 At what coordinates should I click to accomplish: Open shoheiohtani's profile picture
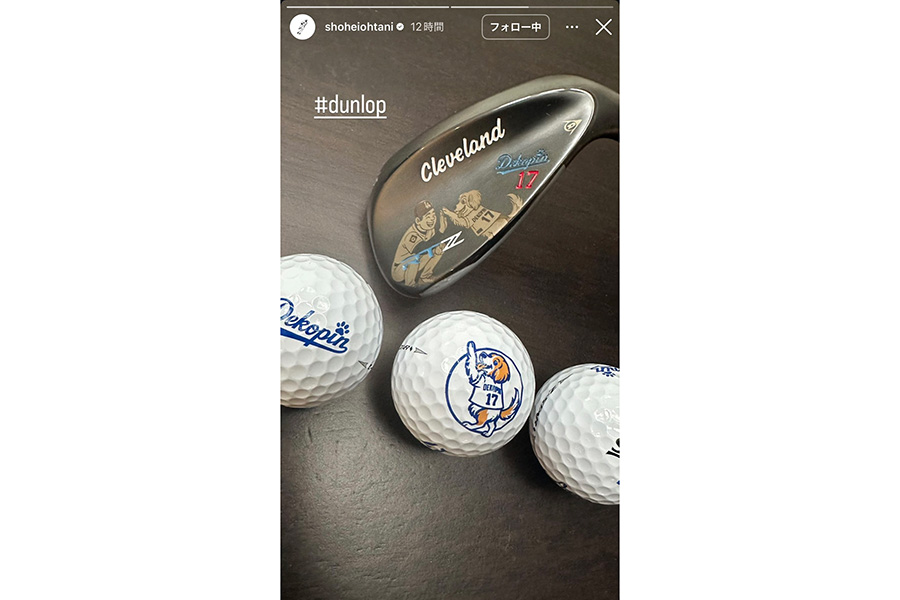point(302,27)
